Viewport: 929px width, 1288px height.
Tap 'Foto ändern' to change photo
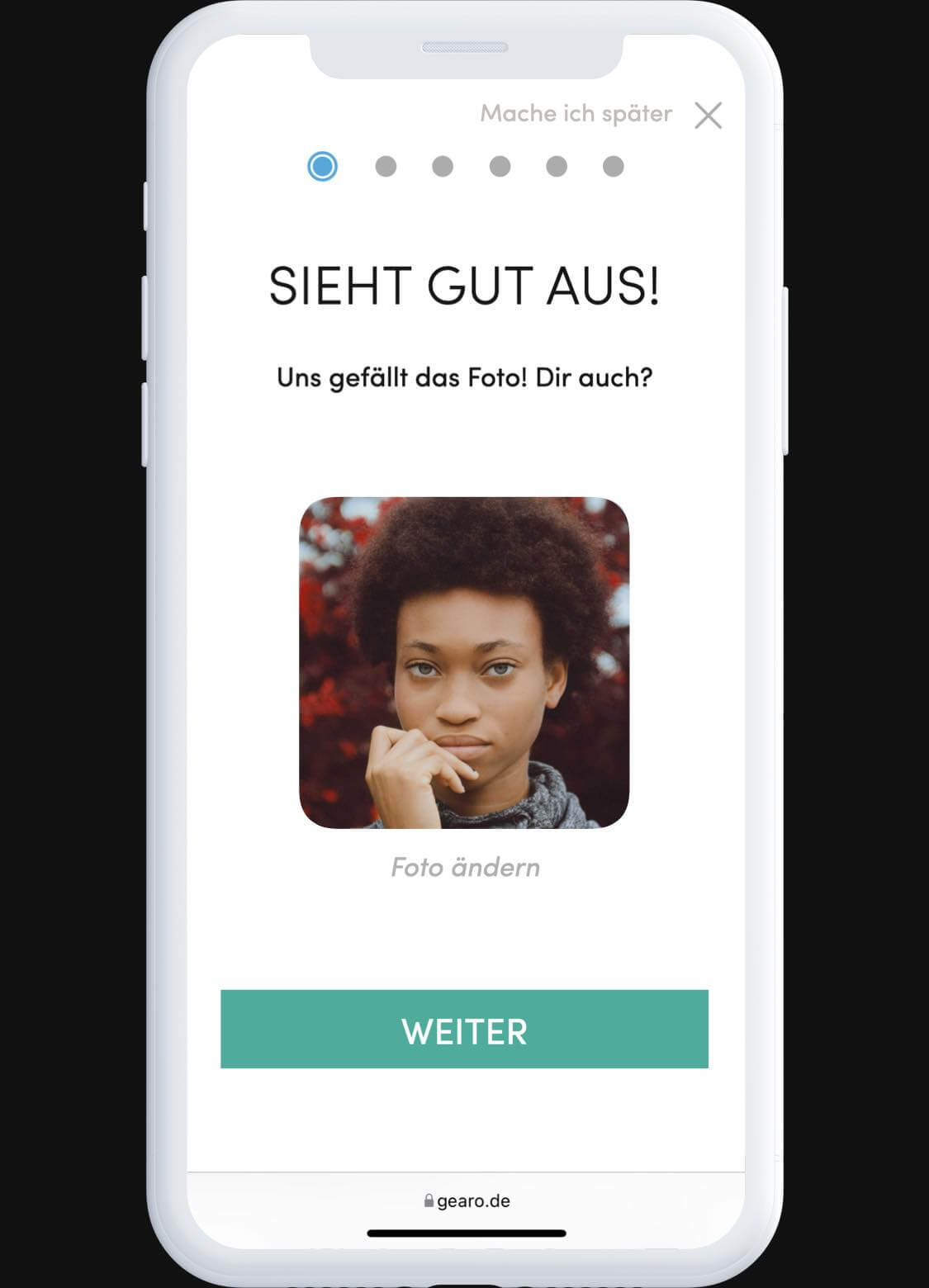click(465, 867)
